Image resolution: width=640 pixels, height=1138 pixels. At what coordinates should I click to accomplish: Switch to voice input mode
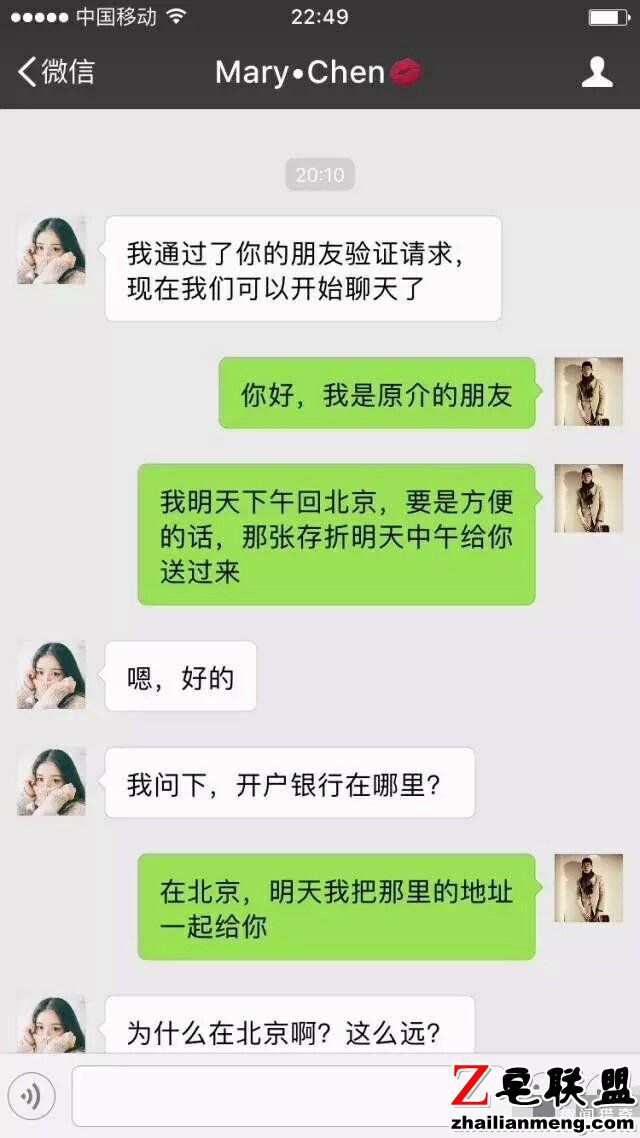[x=31, y=1096]
